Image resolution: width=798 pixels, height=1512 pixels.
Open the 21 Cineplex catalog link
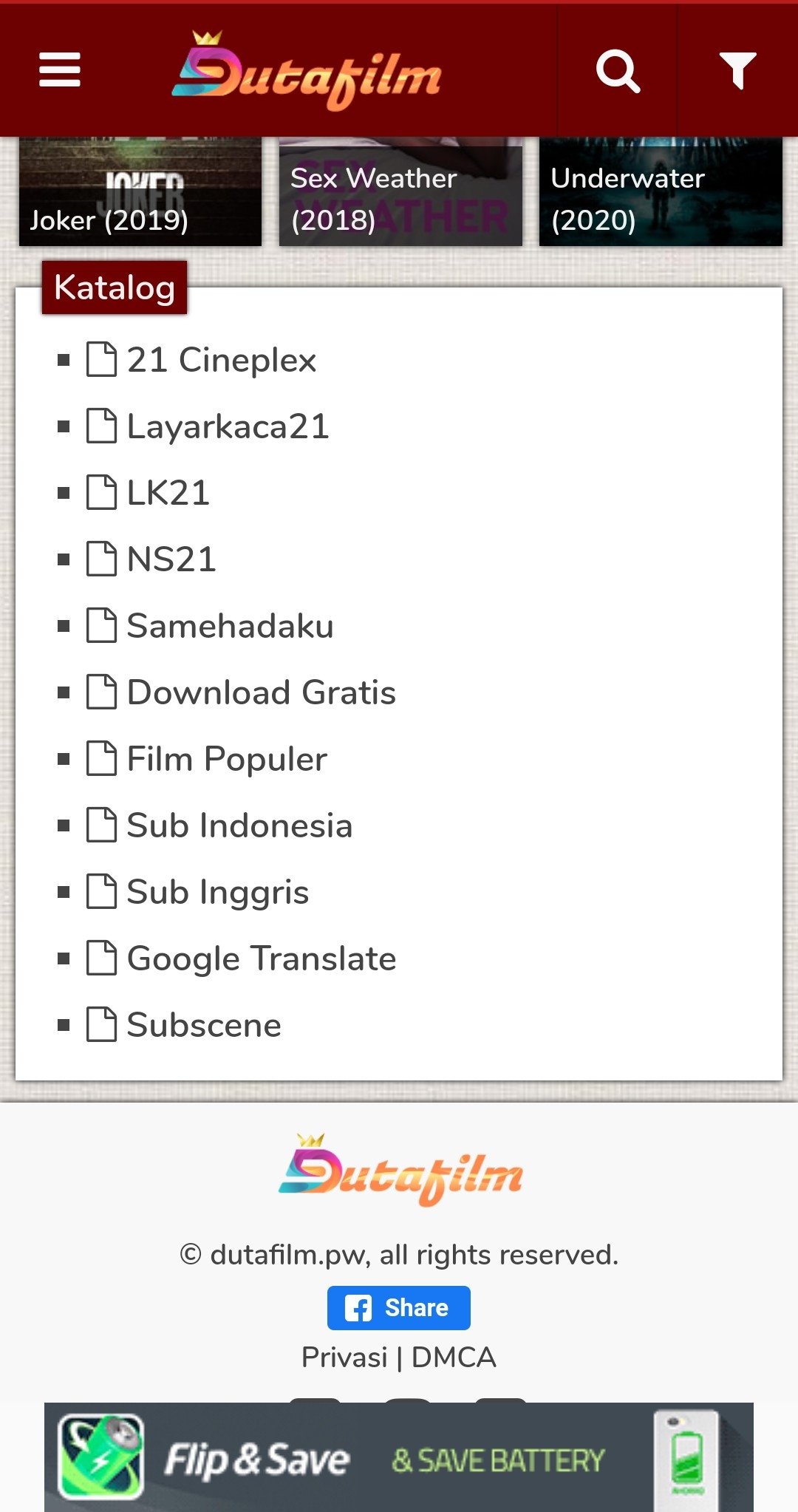pyautogui.click(x=221, y=360)
